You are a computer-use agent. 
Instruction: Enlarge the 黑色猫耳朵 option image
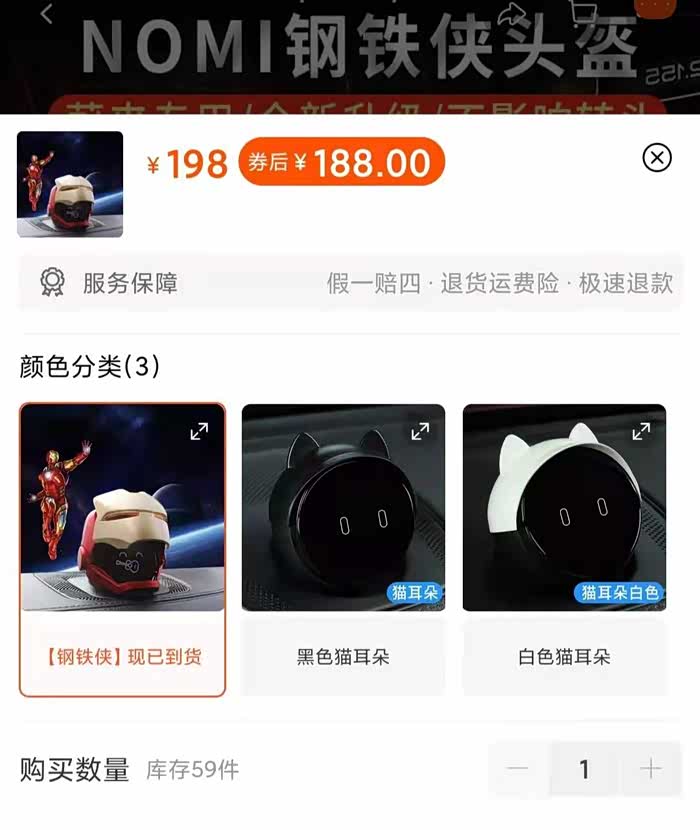[420, 431]
